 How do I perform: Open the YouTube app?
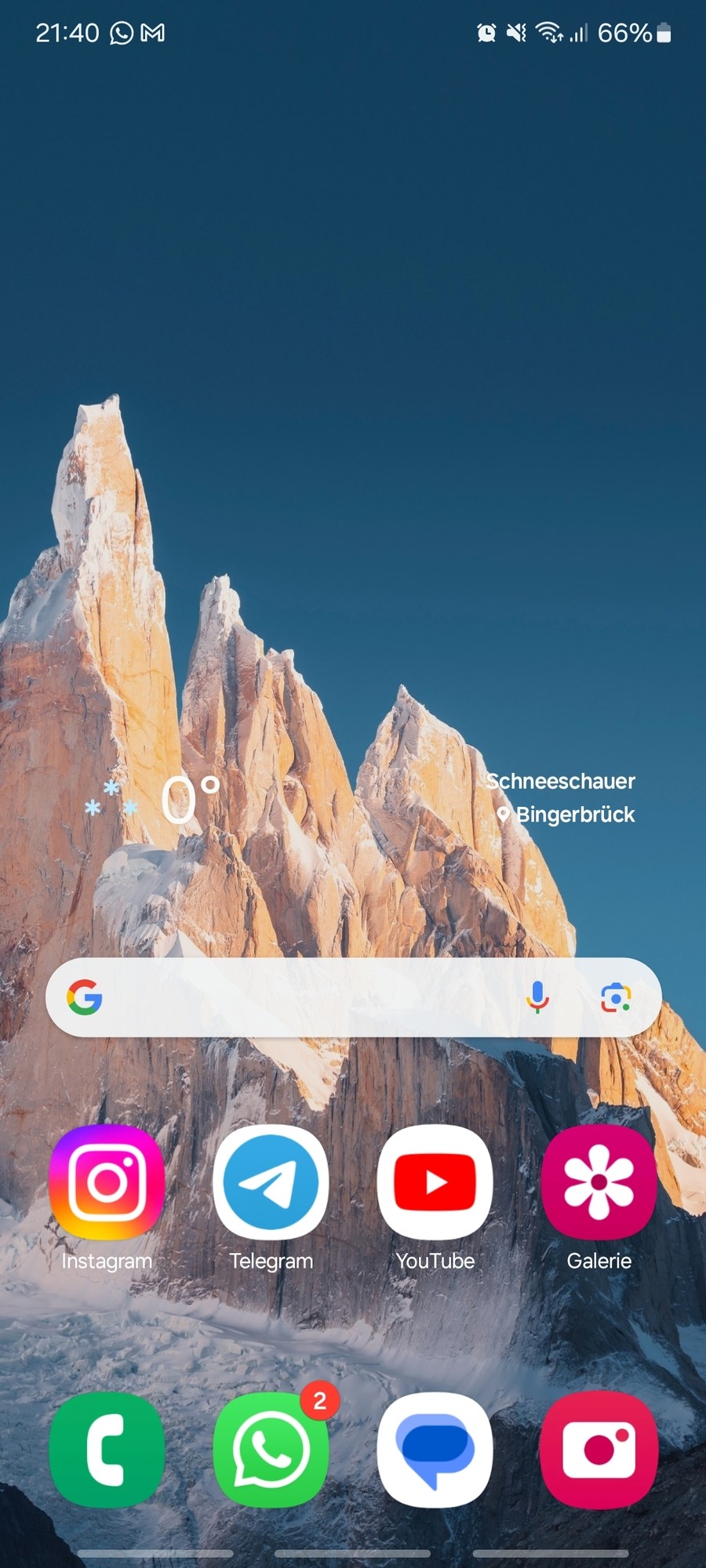pos(435,1182)
